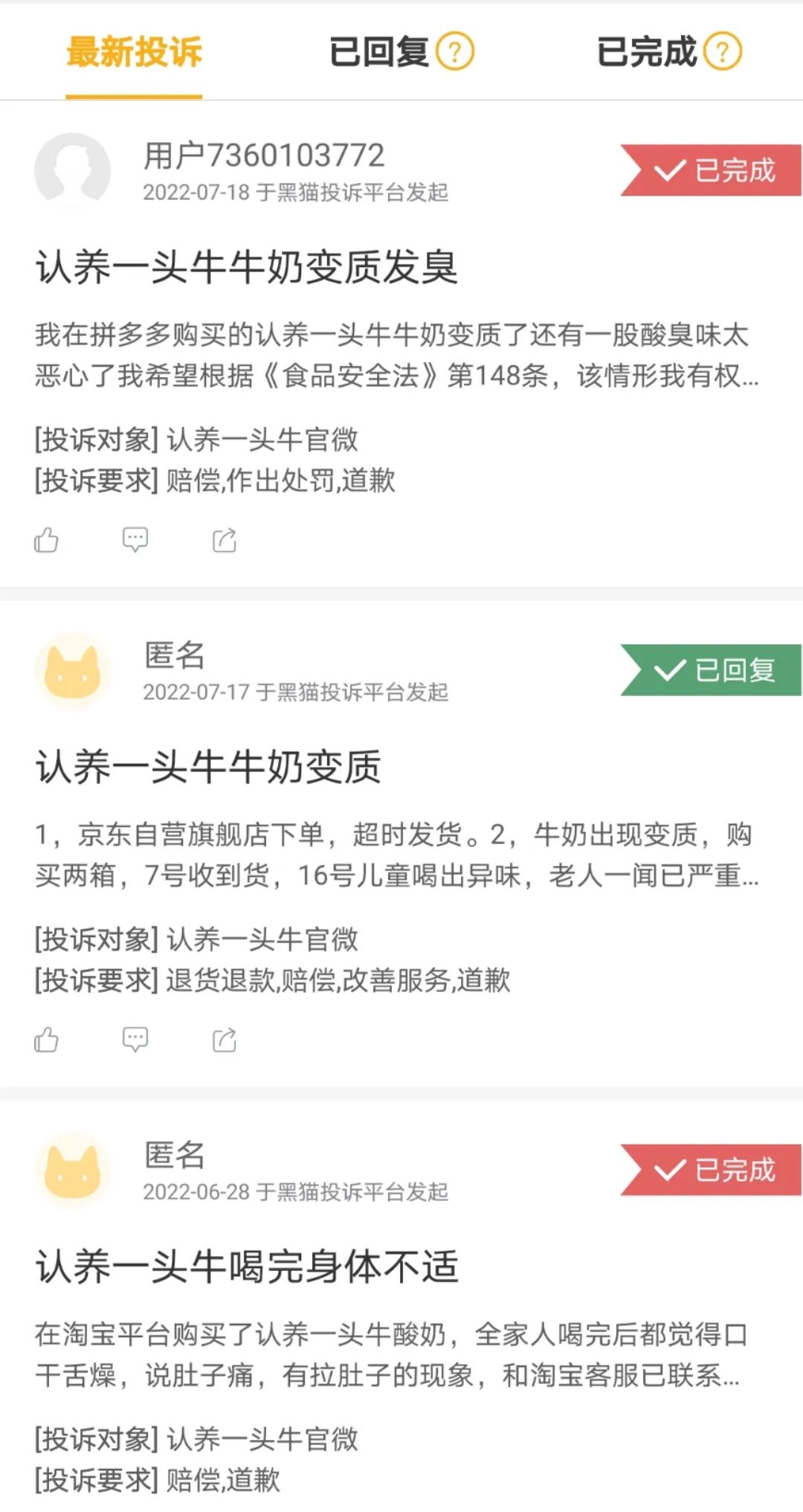Switch to the 已回复 tab
The image size is (803, 1512).
pyautogui.click(x=378, y=52)
